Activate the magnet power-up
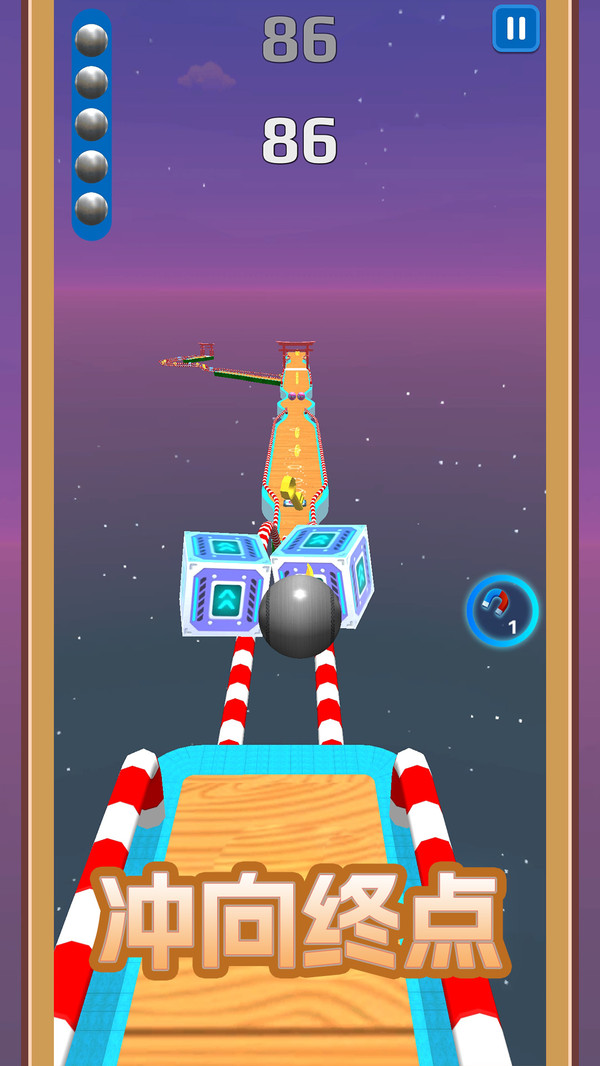The width and height of the screenshot is (600, 1066). pos(501,609)
